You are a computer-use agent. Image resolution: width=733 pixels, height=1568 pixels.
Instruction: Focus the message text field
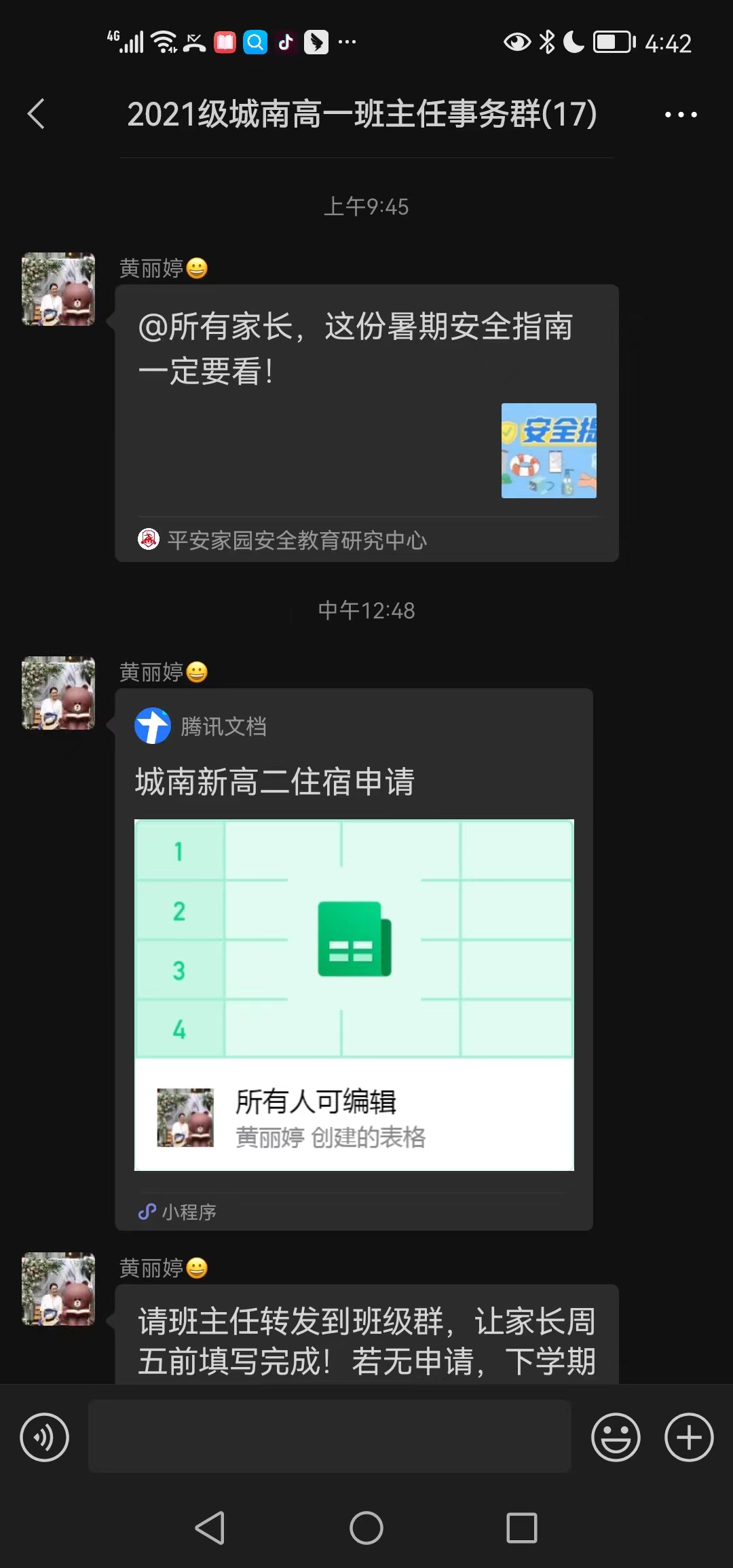330,1436
